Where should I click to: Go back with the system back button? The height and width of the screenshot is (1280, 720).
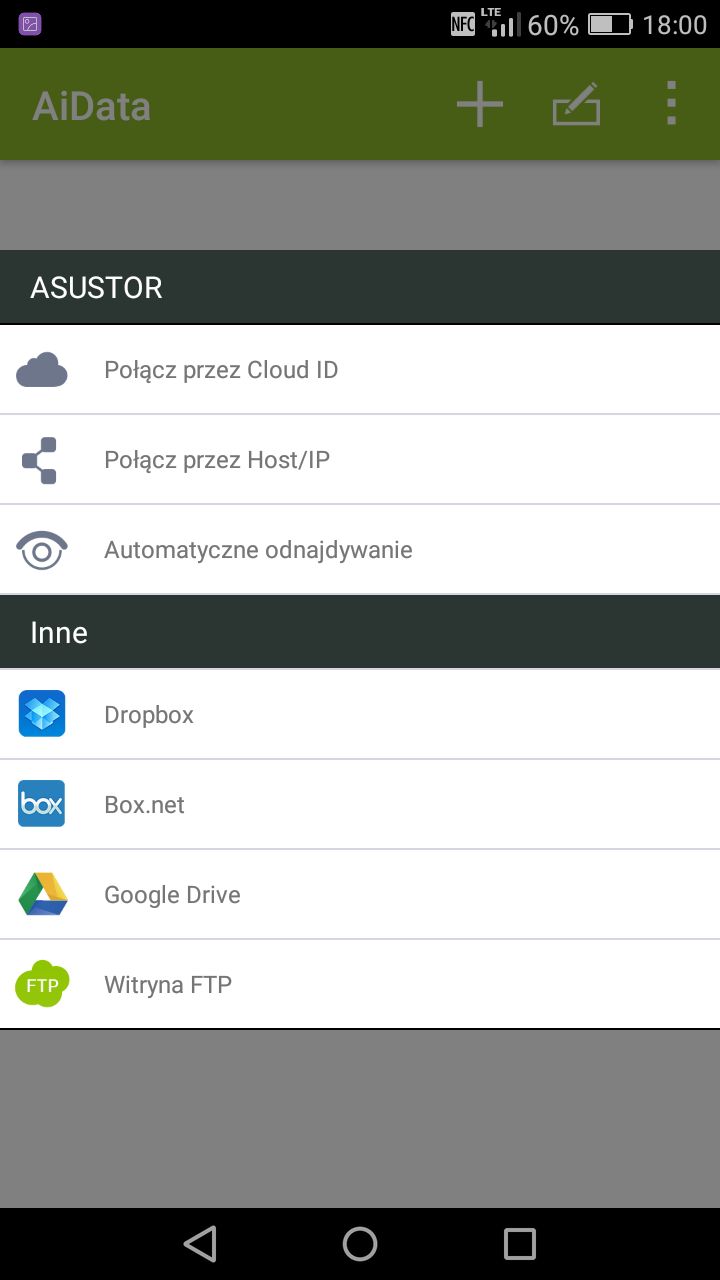(200, 1244)
